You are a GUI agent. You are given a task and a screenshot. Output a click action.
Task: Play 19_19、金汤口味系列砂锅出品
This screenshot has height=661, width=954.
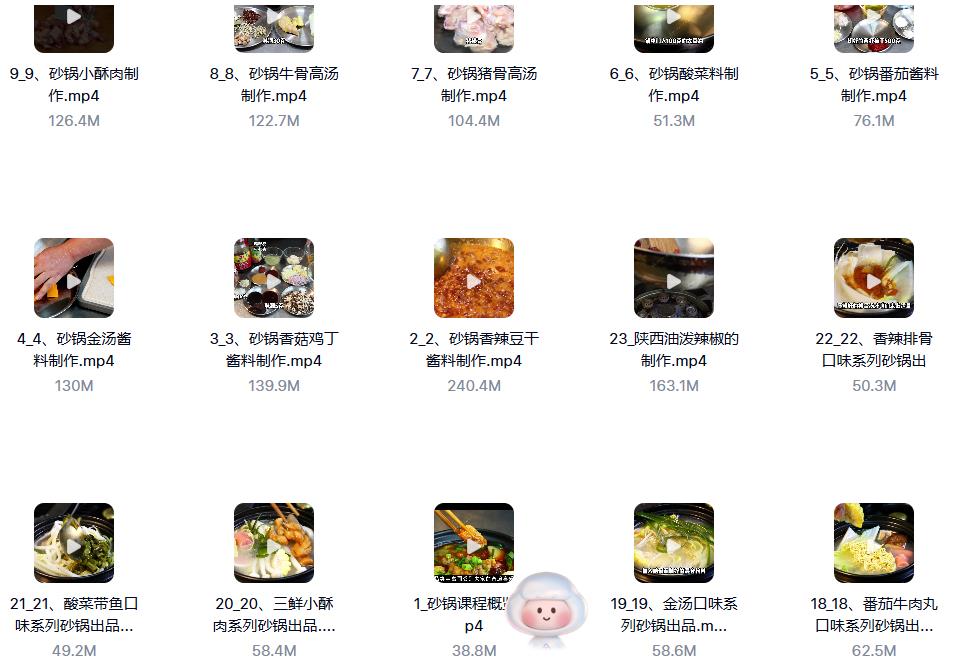674,543
